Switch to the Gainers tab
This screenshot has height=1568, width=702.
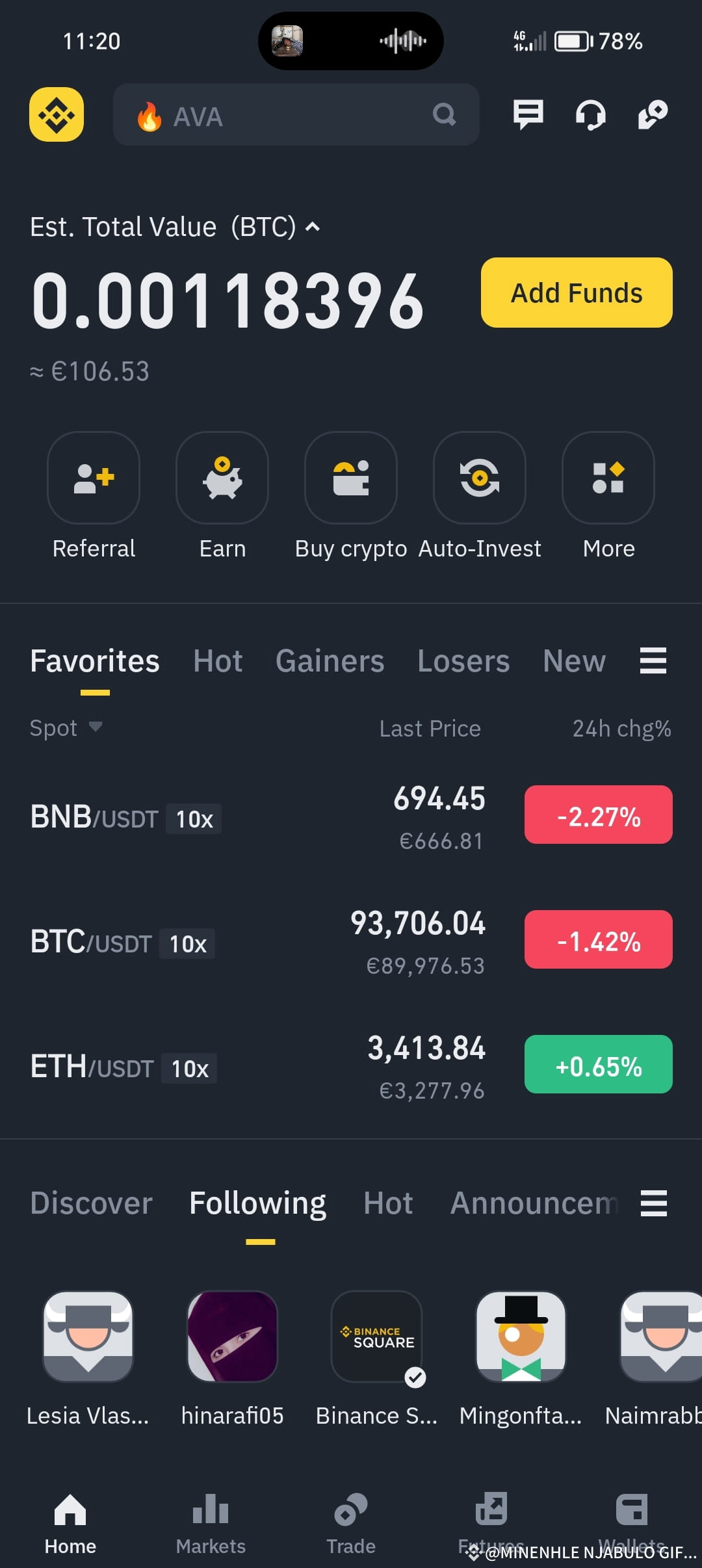click(x=330, y=660)
